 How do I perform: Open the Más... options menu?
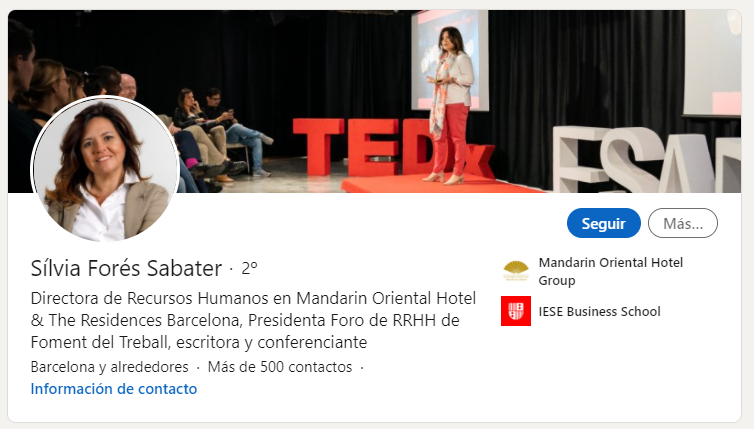pyautogui.click(x=682, y=223)
